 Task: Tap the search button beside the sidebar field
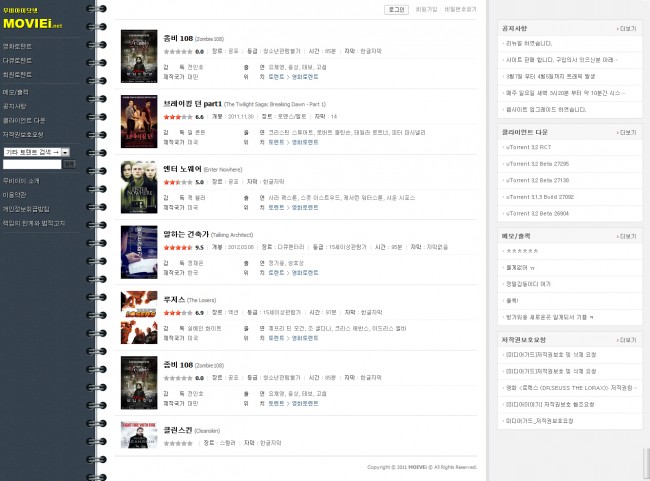[69, 162]
